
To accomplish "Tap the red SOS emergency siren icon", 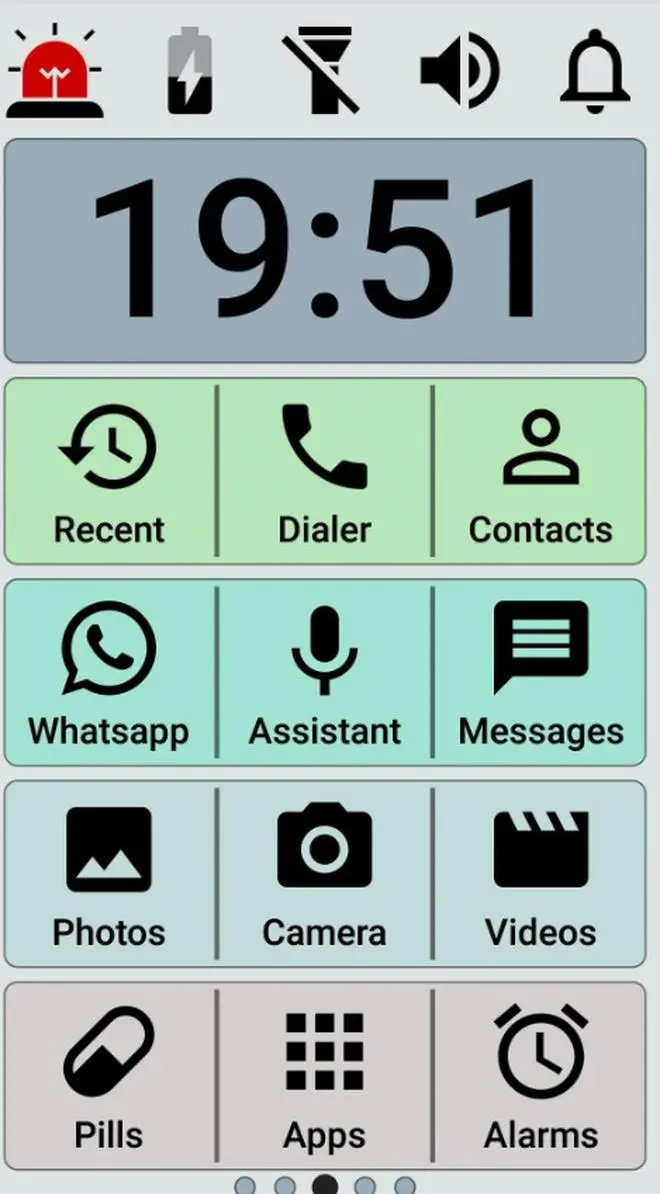I will [54, 72].
